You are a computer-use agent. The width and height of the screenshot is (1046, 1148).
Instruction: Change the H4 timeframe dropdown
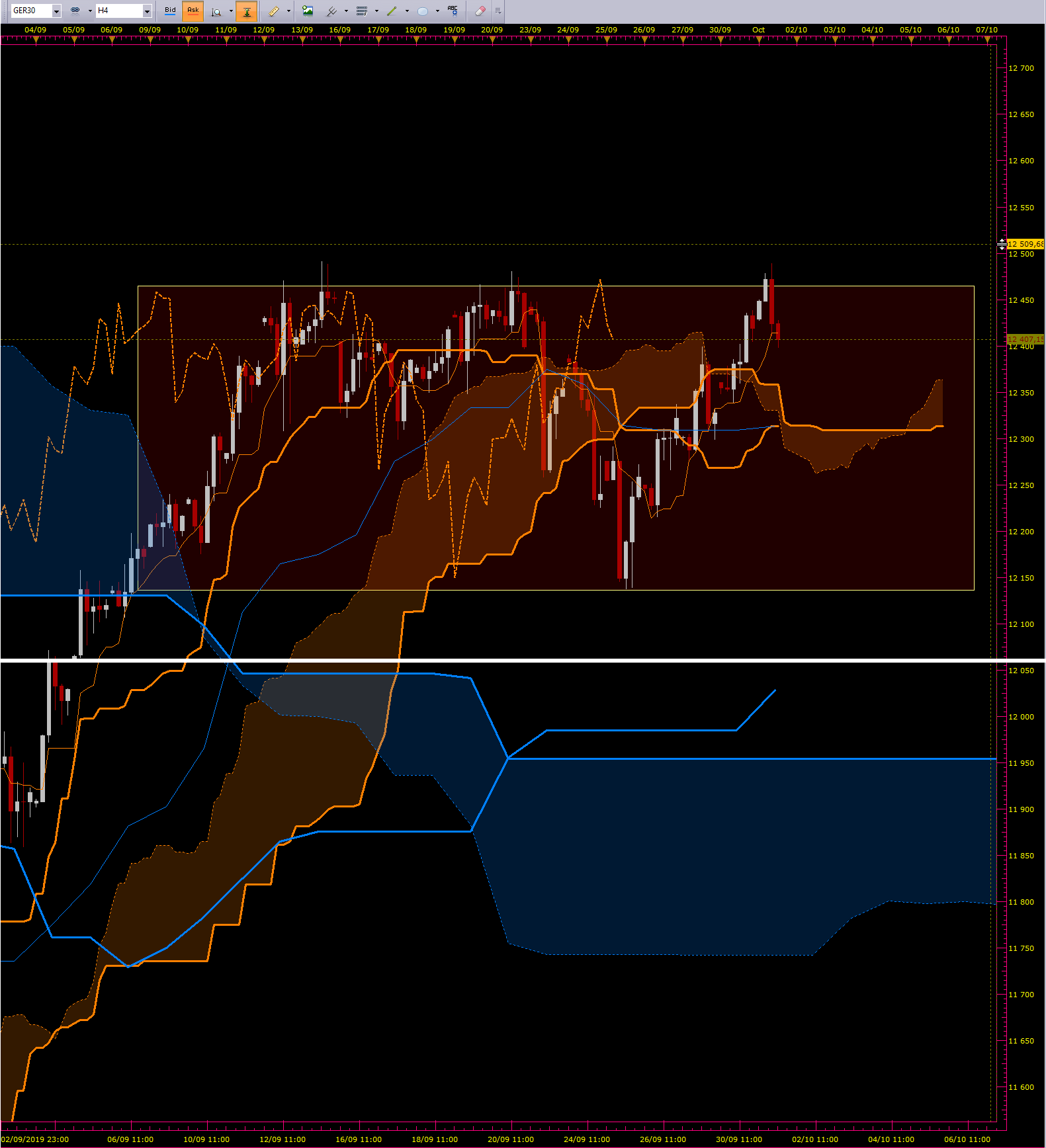tap(124, 11)
